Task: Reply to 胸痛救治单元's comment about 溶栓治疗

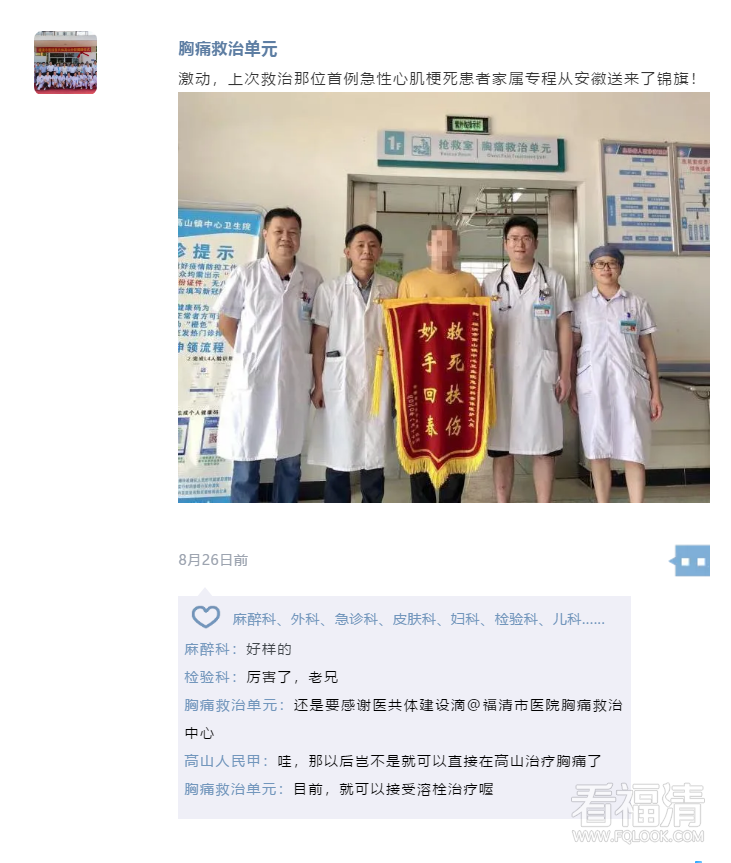Action: coord(392,789)
